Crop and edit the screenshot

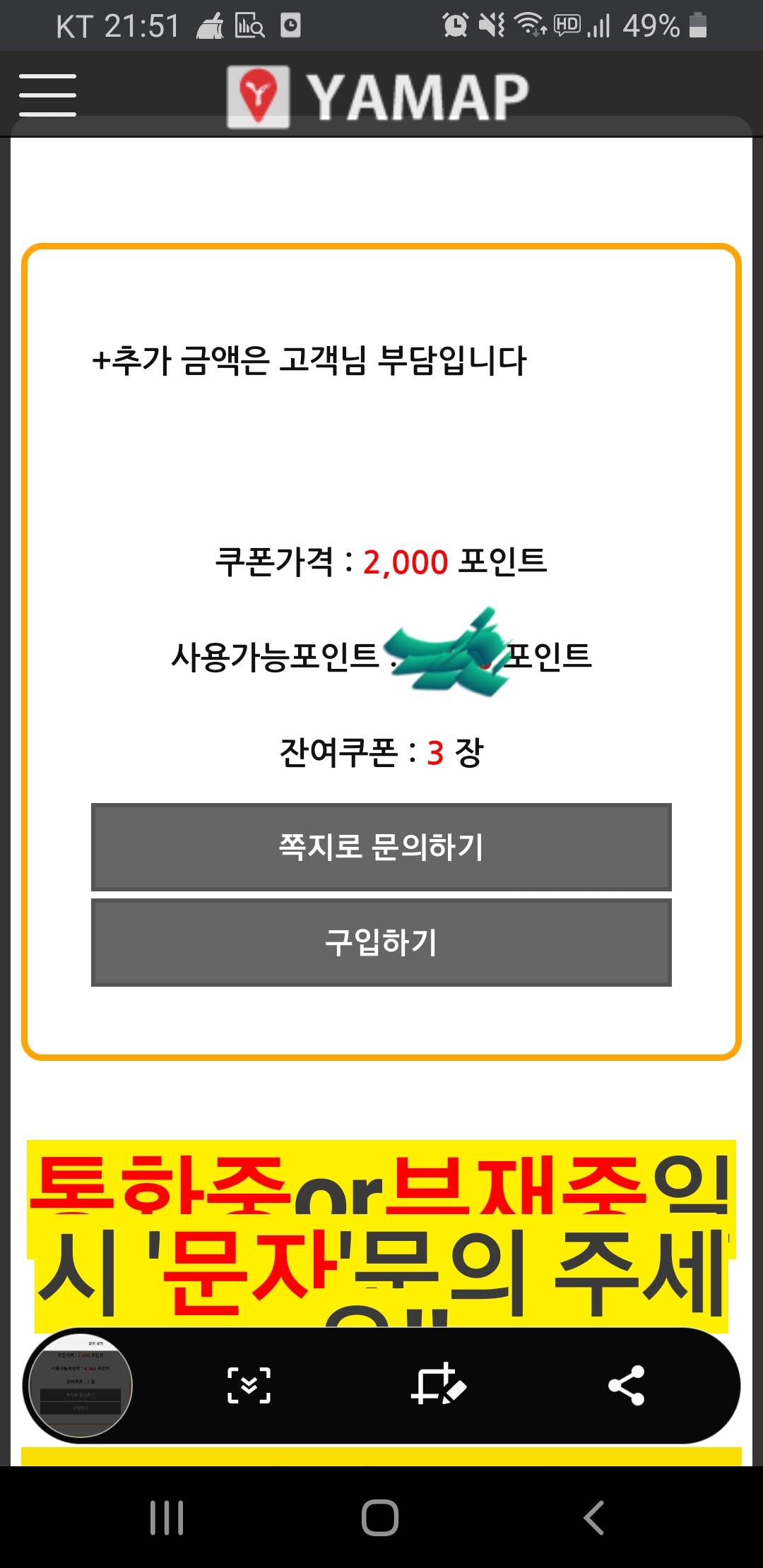tap(438, 1385)
